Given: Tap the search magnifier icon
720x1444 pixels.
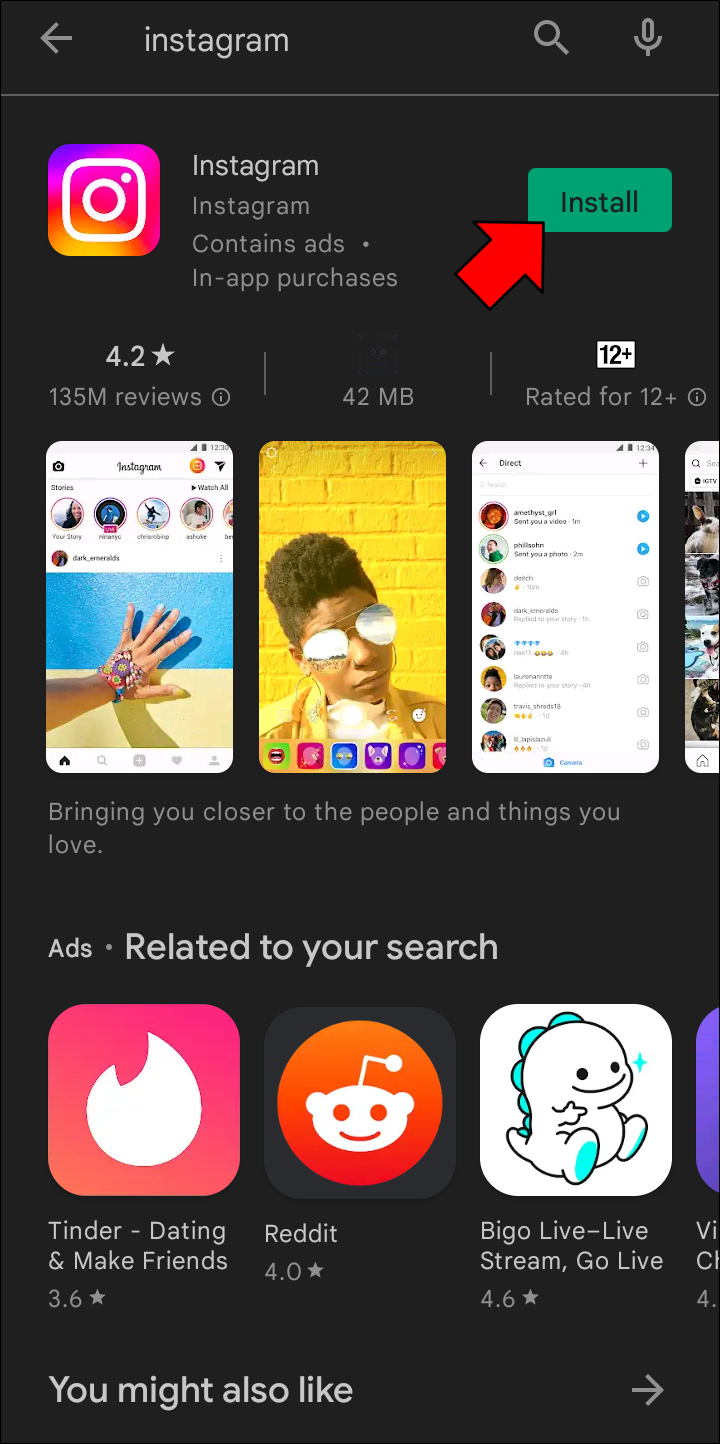Looking at the screenshot, I should pos(550,38).
